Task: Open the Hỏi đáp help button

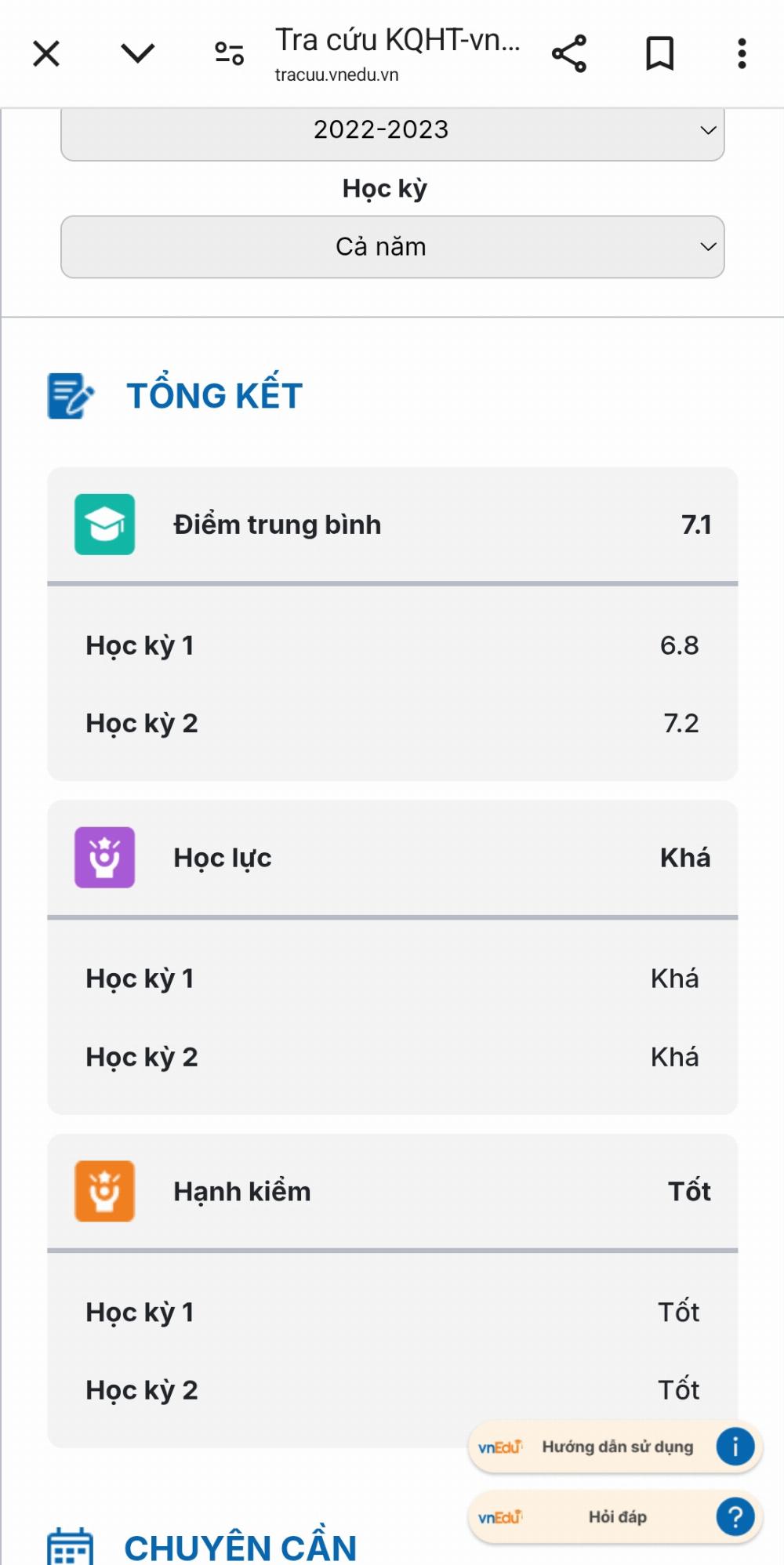Action: pyautogui.click(x=616, y=1517)
